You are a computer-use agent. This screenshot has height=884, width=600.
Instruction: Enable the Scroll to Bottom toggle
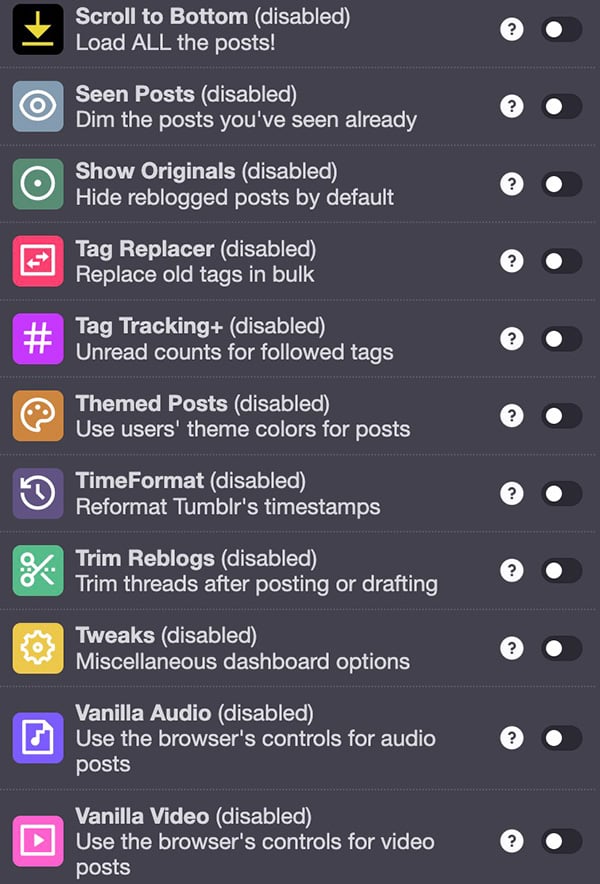561,29
